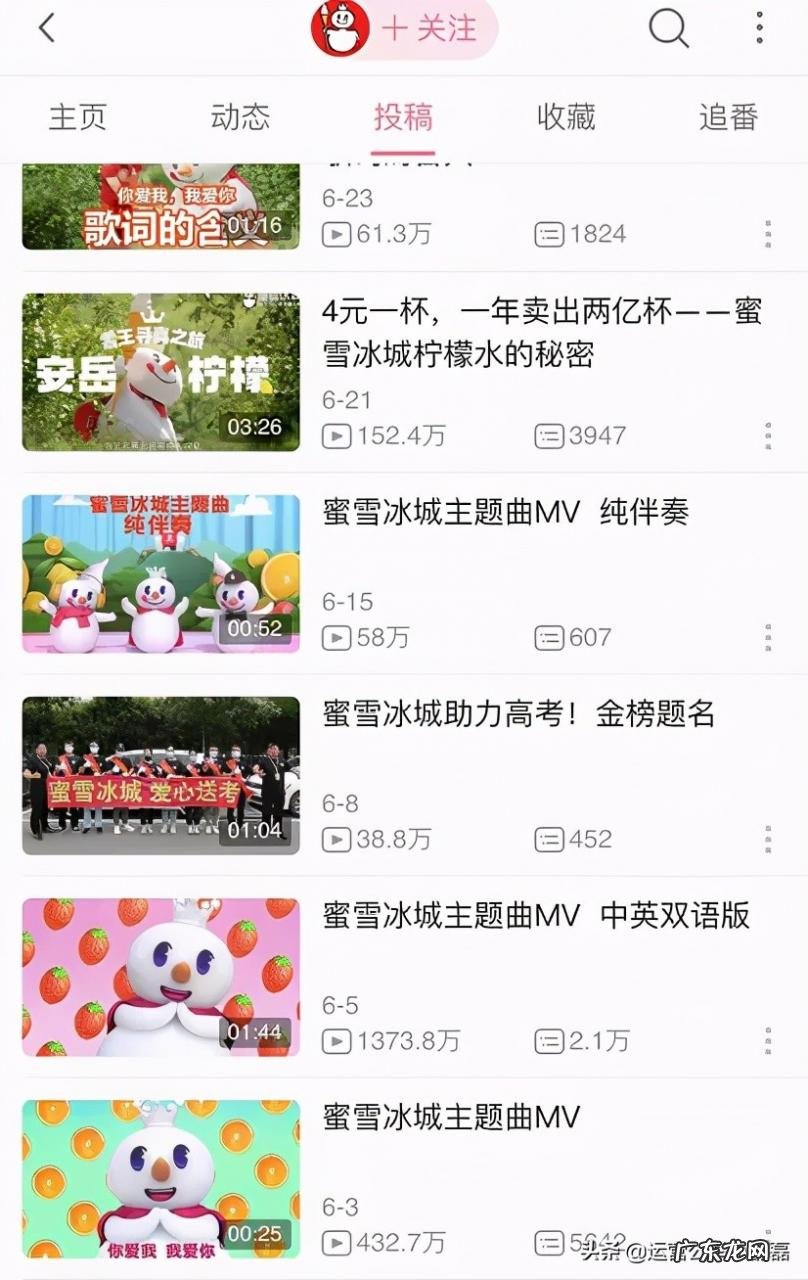
Task: Click the play count icon beside 38.8万
Action: click(x=336, y=840)
